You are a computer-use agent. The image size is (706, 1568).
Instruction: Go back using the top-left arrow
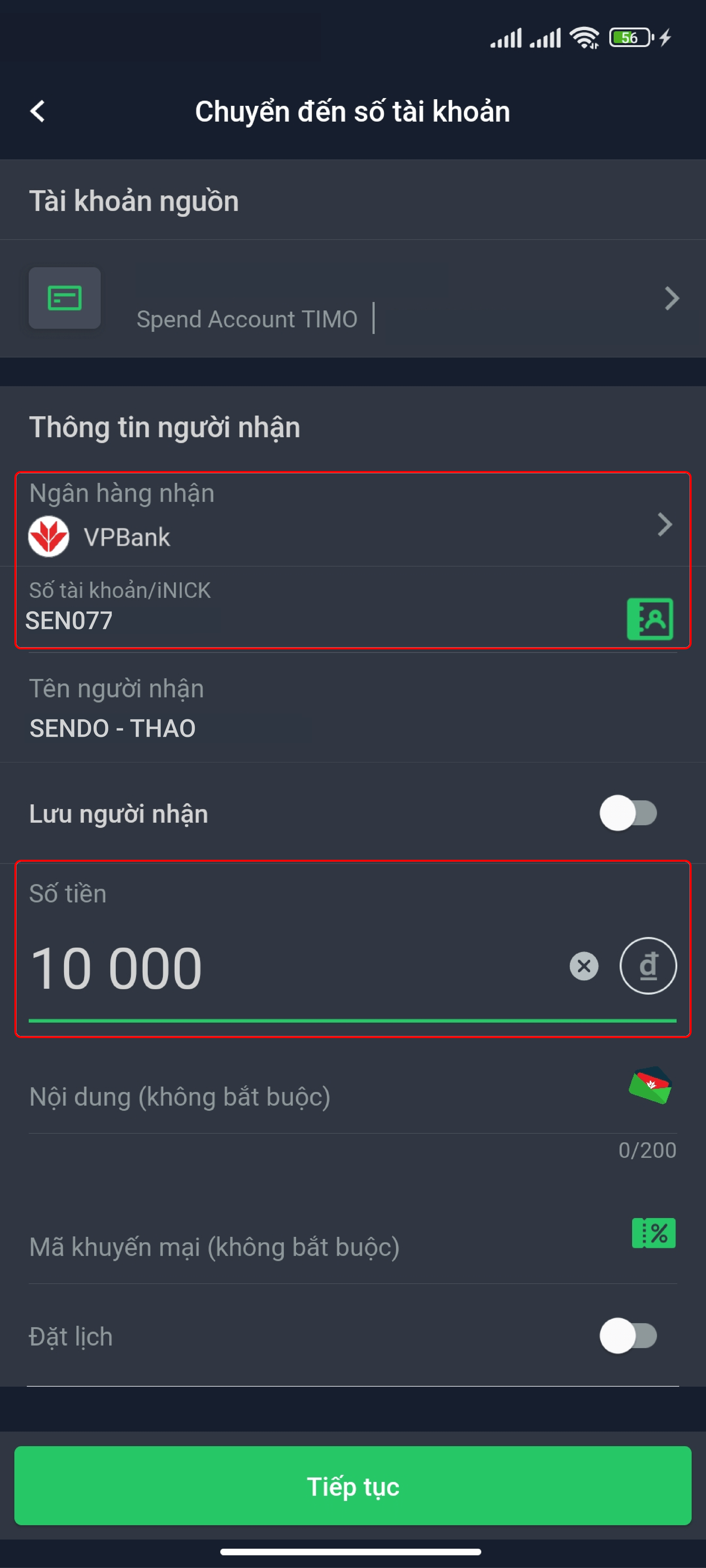(x=38, y=111)
